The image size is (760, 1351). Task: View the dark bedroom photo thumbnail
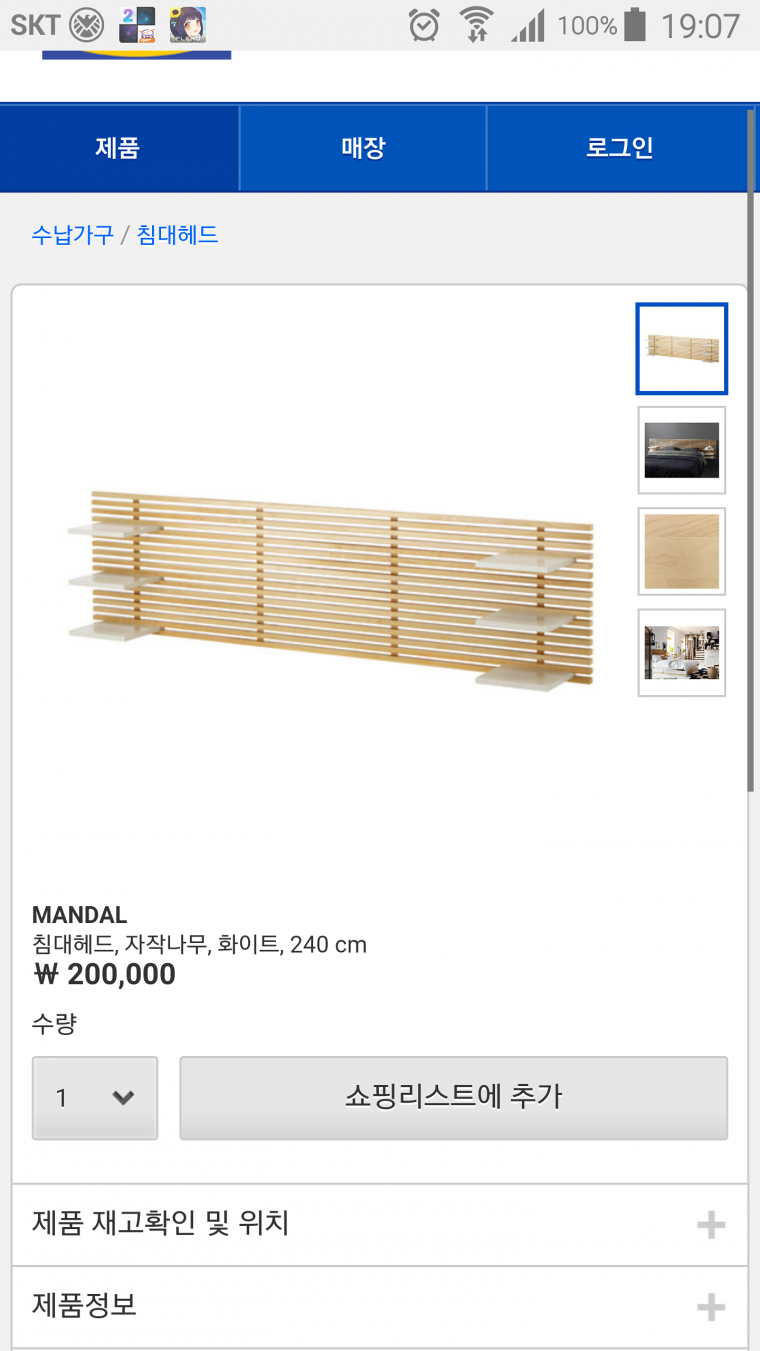pos(682,450)
